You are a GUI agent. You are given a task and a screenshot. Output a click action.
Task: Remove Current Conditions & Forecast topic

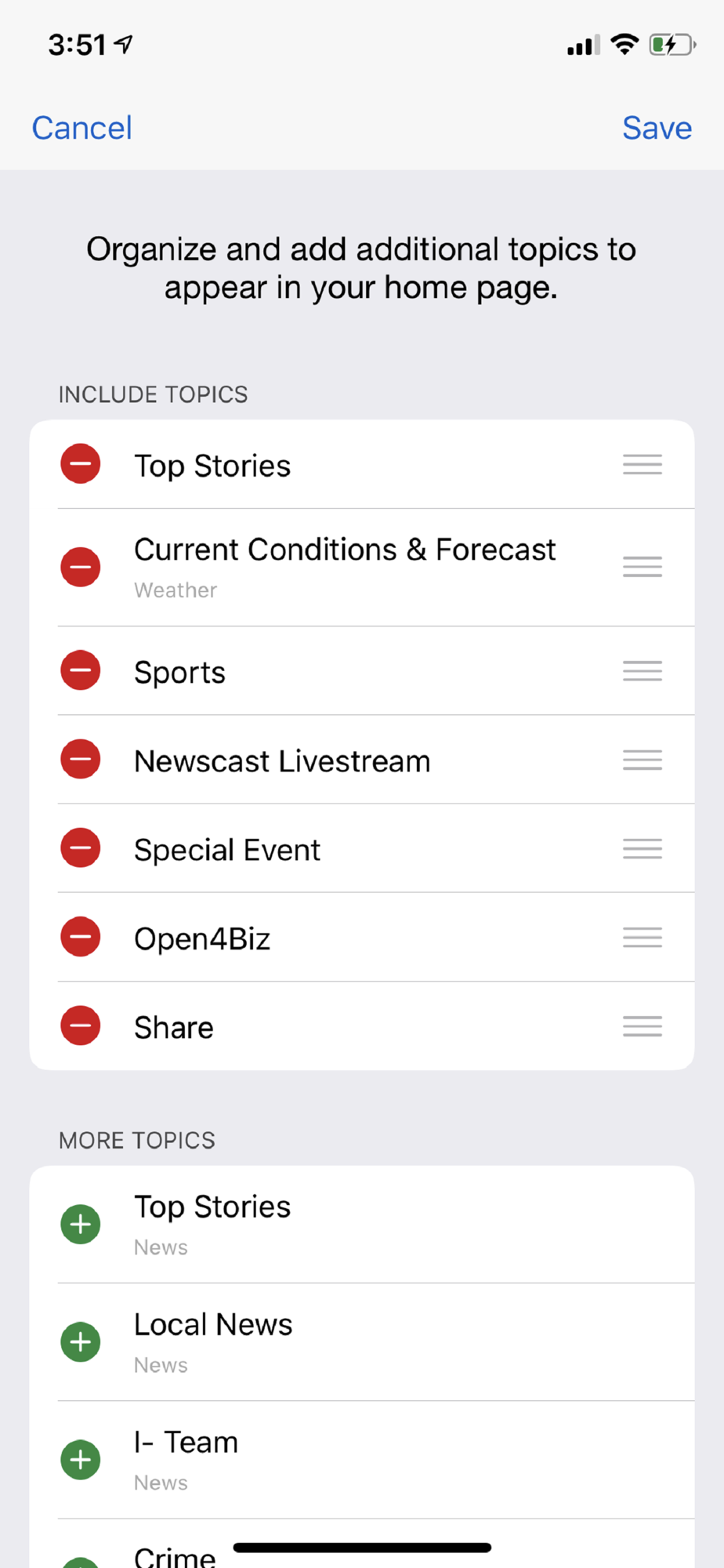tap(81, 567)
